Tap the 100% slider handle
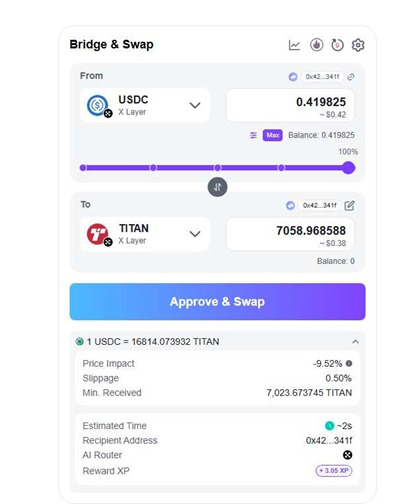This screenshot has height=504, width=408. (x=349, y=168)
